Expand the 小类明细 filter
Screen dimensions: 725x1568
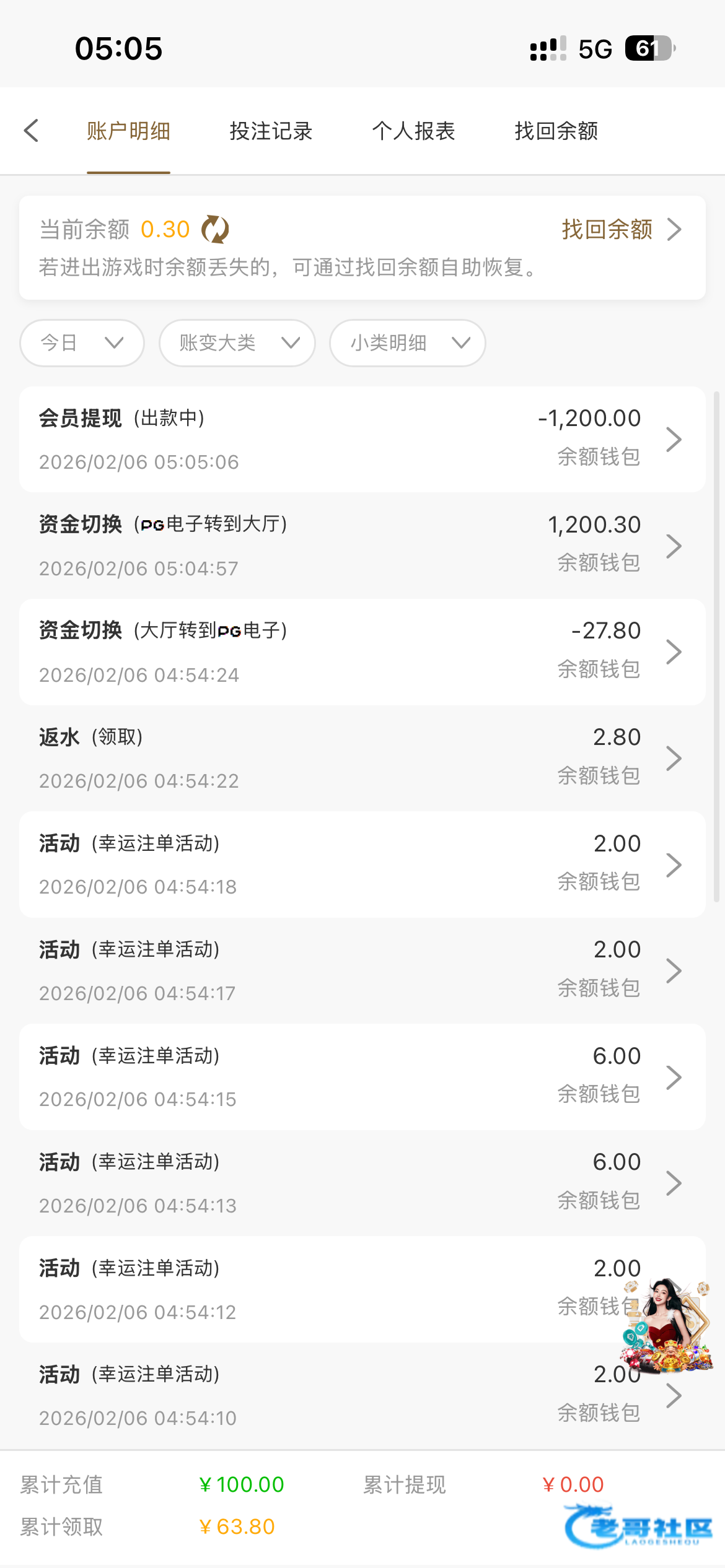[x=407, y=343]
